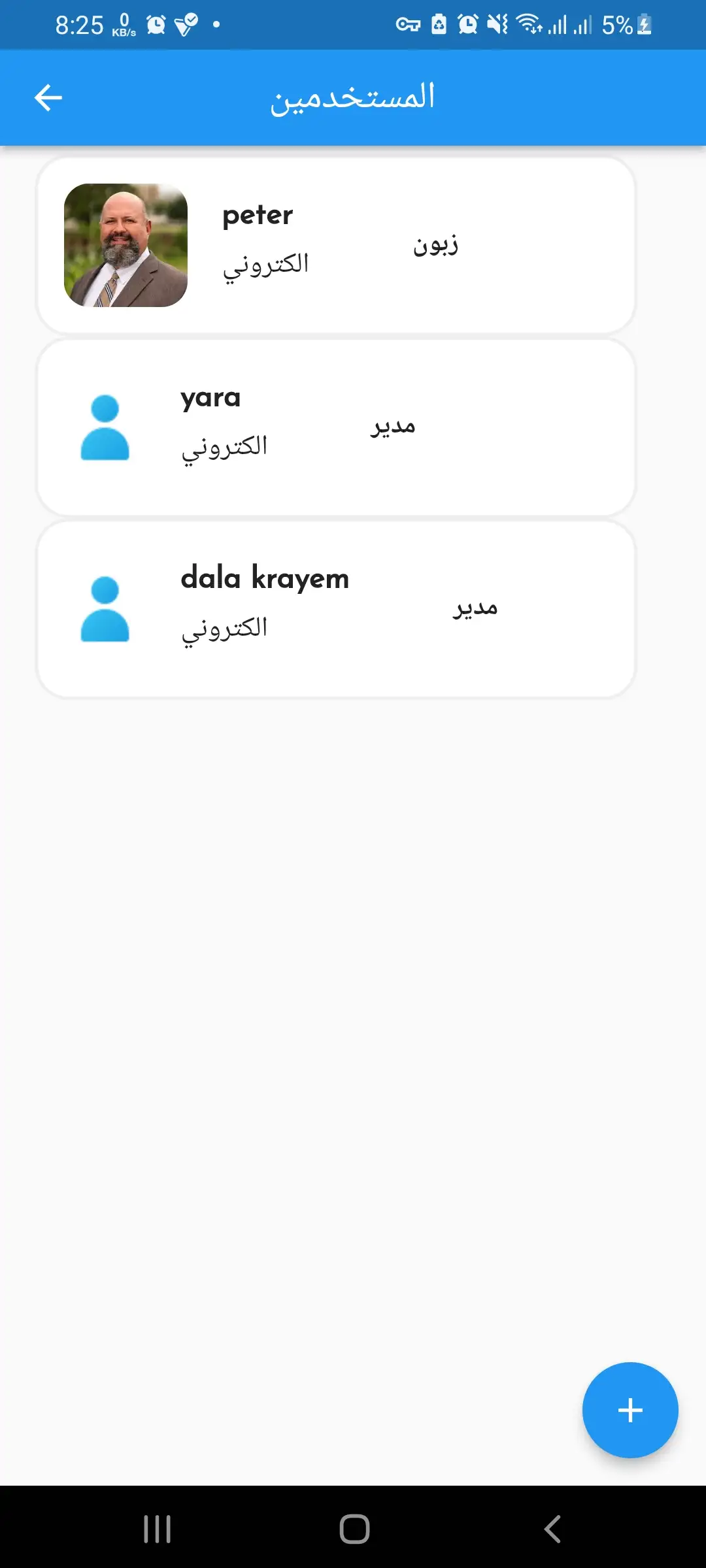Open yara's user card
Image resolution: width=706 pixels, height=1568 pixels.
tap(336, 427)
